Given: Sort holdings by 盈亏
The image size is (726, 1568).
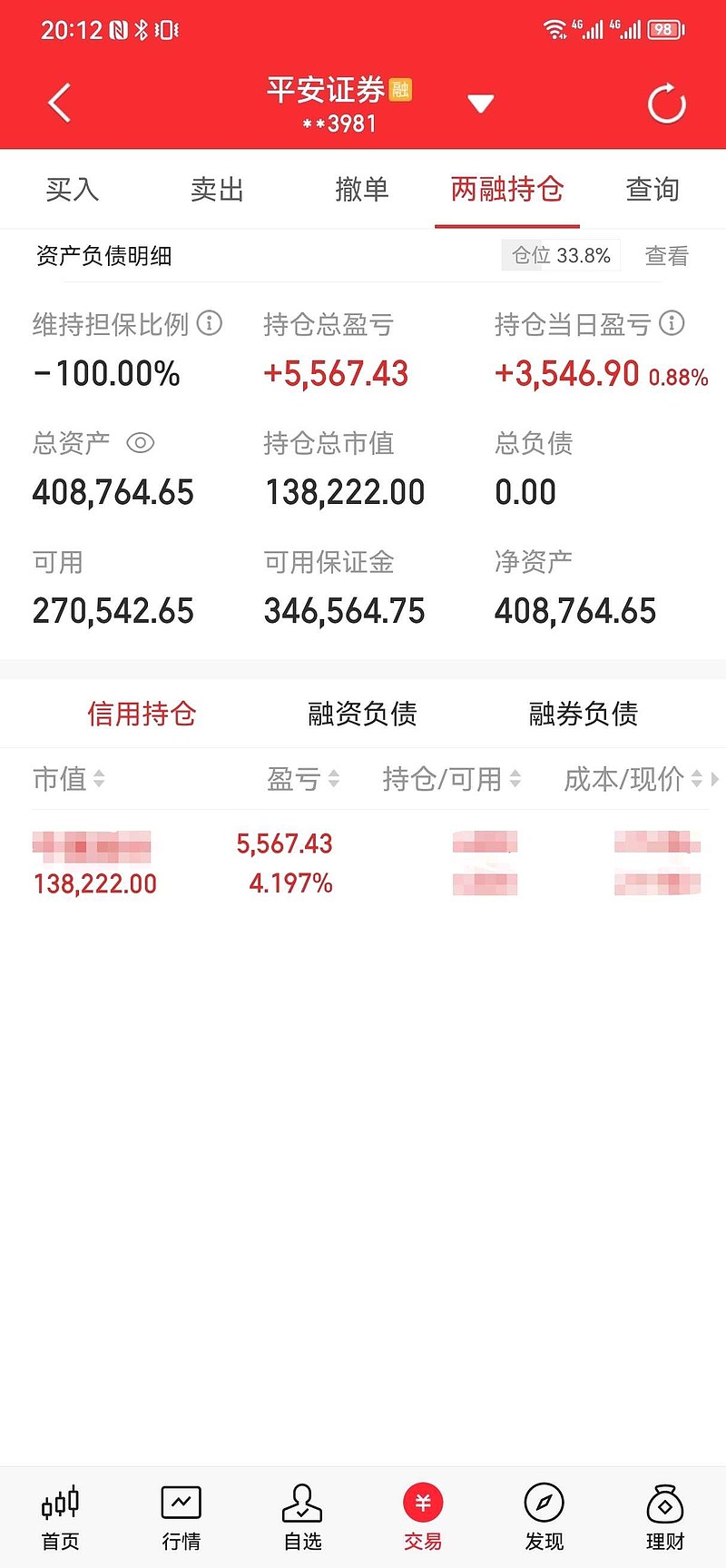Looking at the screenshot, I should (x=303, y=779).
